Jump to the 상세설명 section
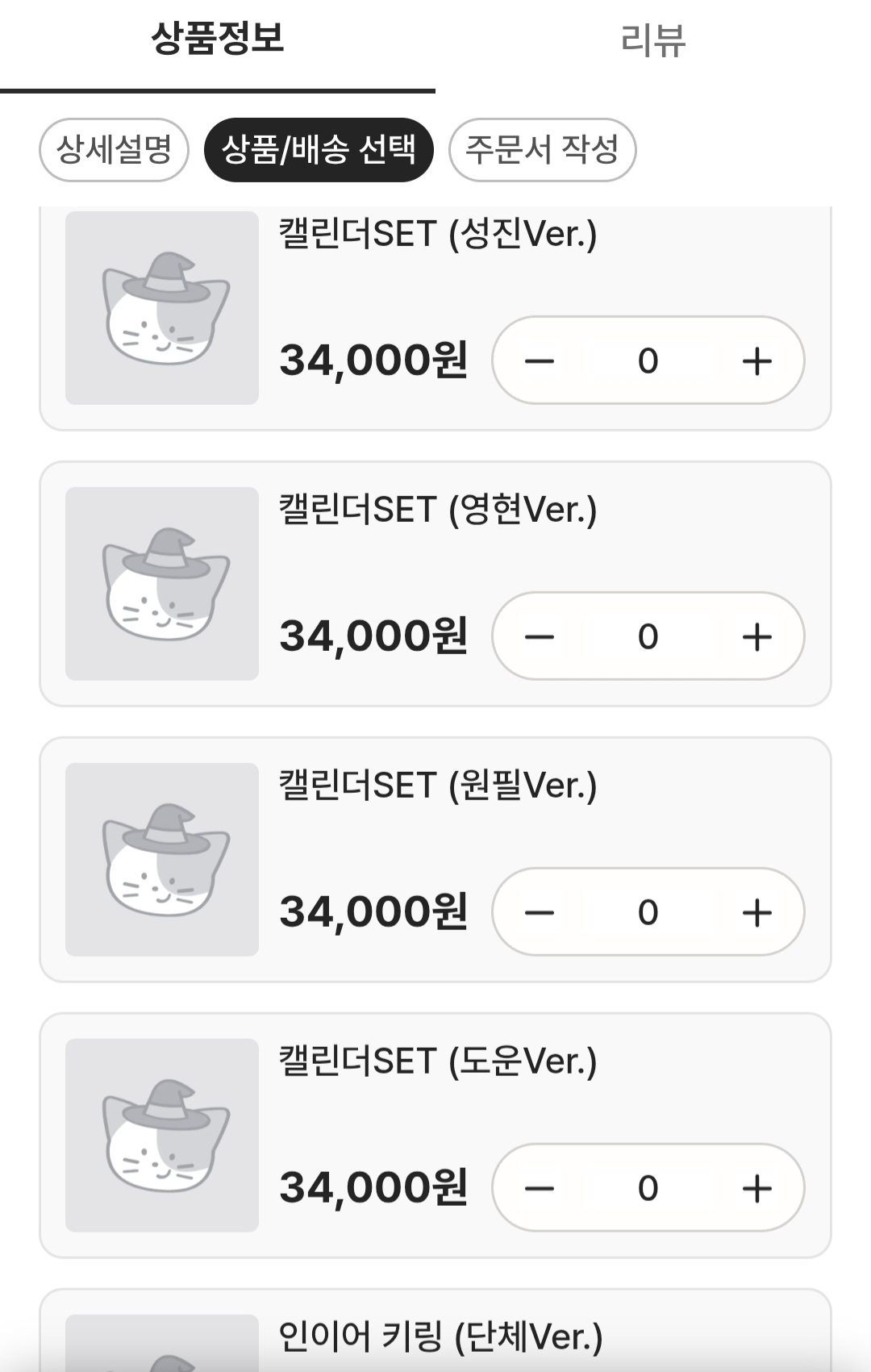871x1372 pixels. (114, 150)
